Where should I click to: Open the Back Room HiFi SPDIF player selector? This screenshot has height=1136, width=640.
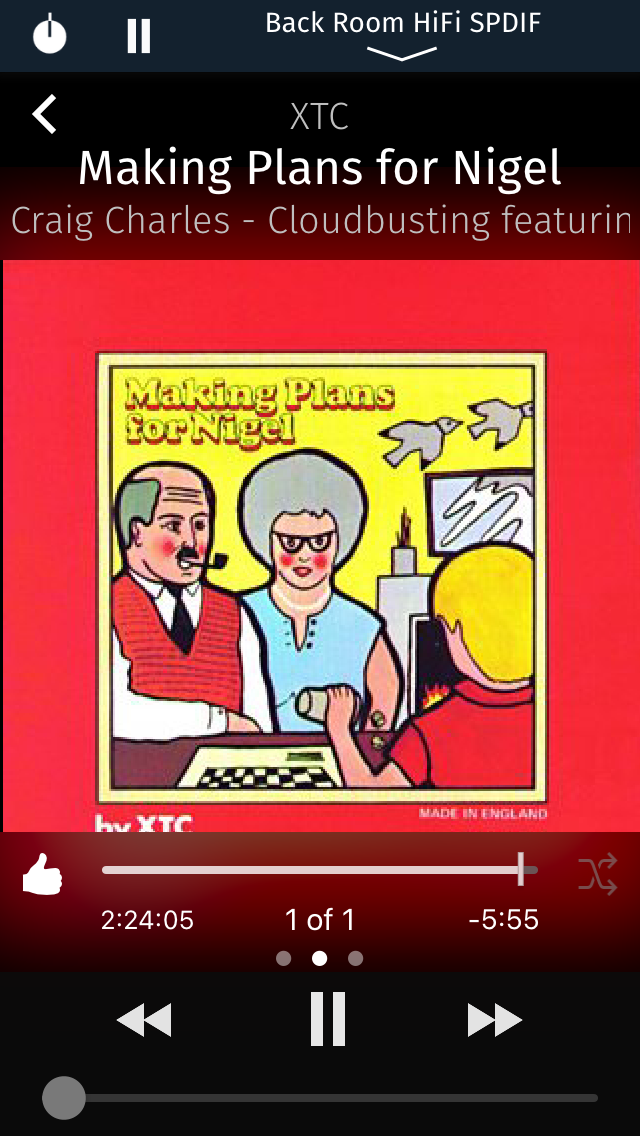tap(403, 34)
